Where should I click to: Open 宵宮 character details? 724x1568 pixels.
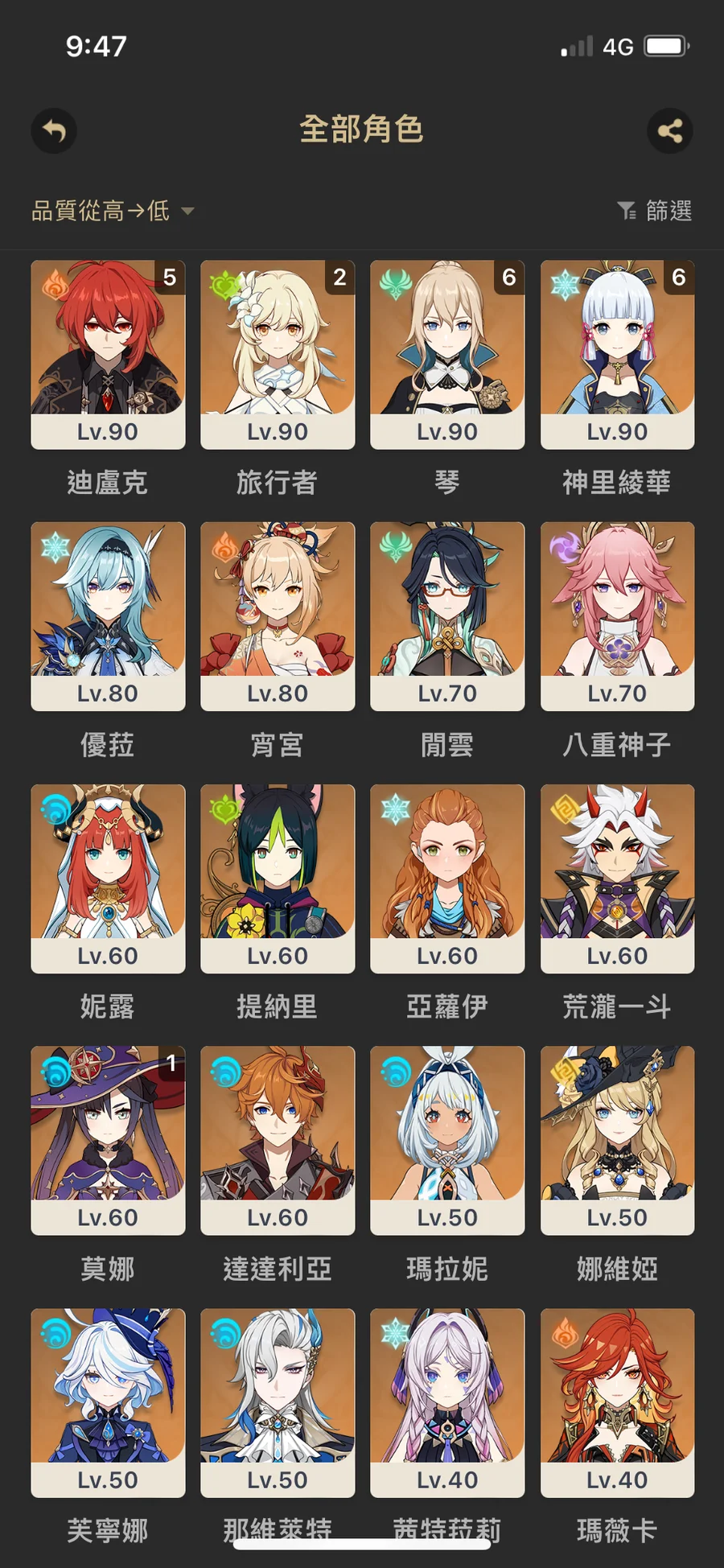tap(278, 616)
